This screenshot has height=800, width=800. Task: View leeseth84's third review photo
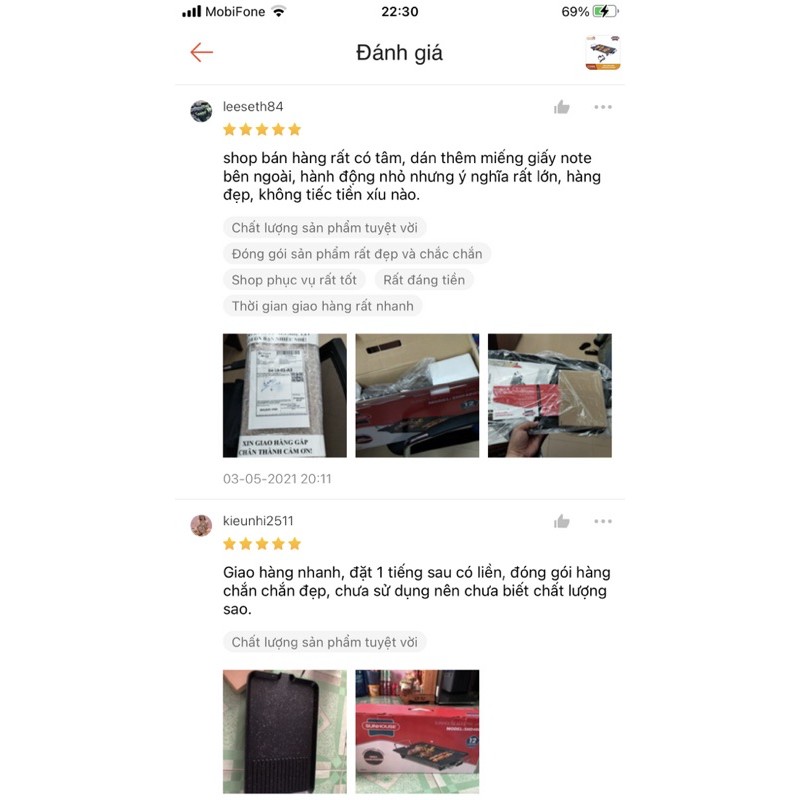(549, 395)
